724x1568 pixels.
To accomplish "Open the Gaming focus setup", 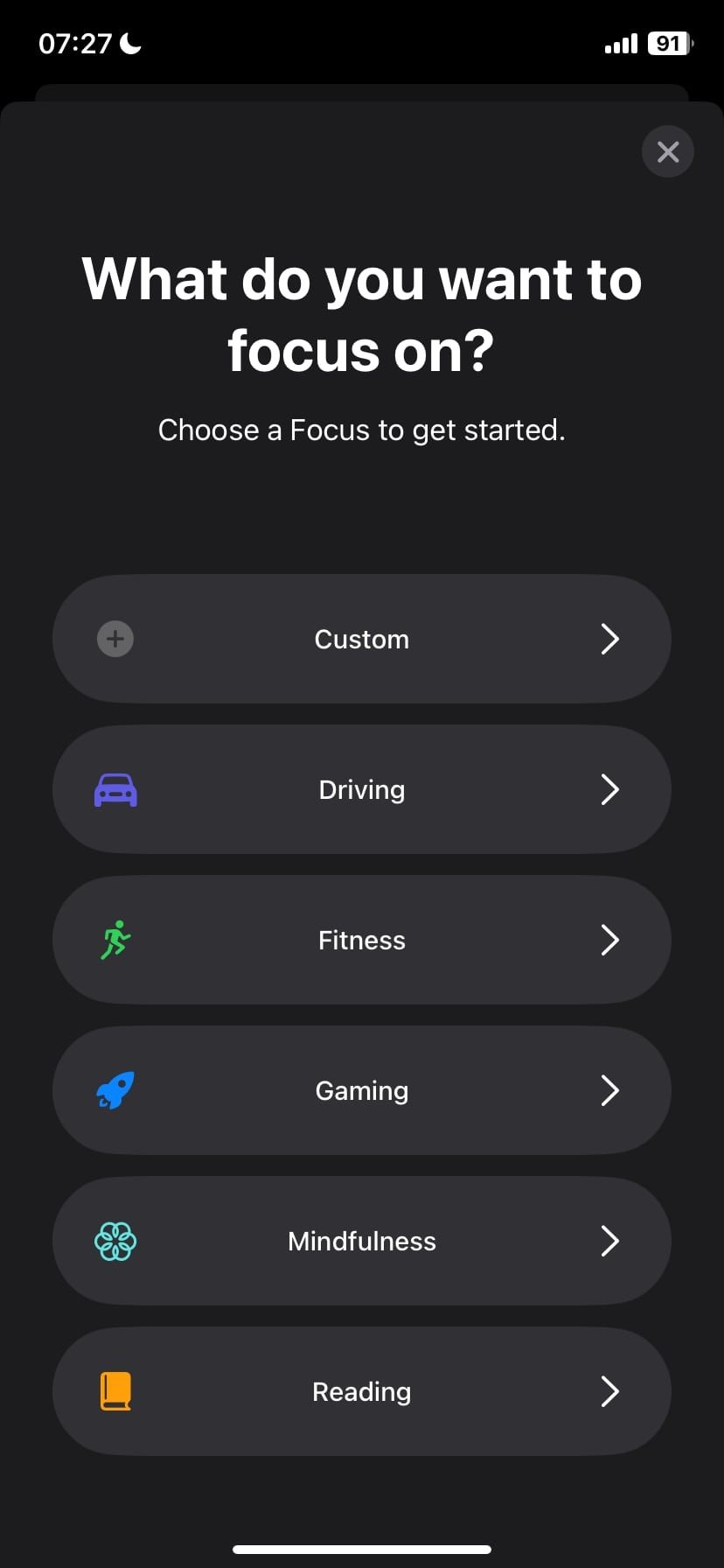I will (362, 1090).
